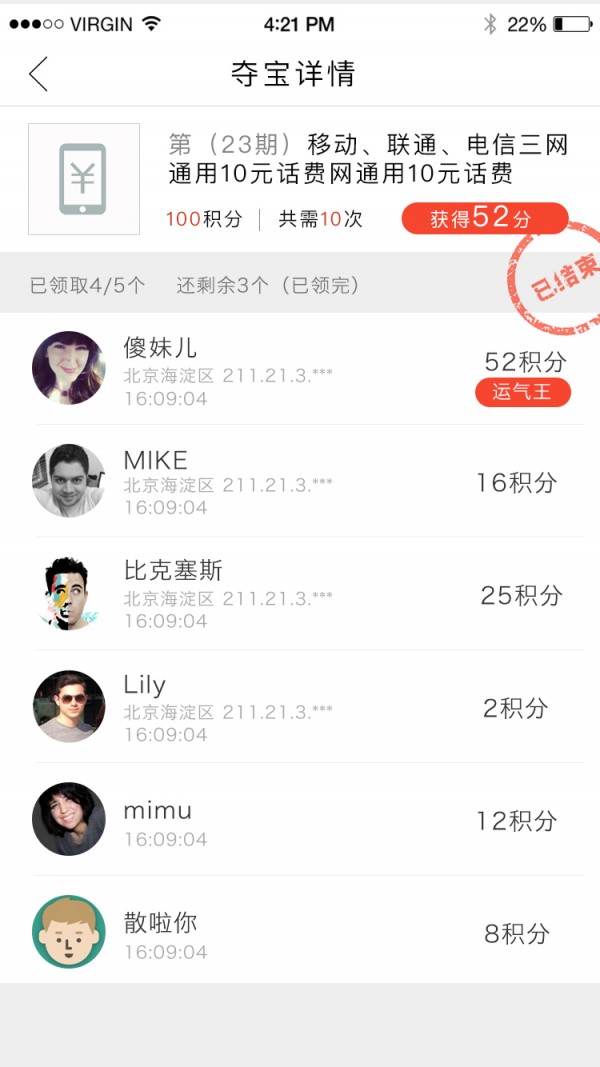Open MIKE's participant row
Image resolution: width=600 pixels, height=1067 pixels.
pyautogui.click(x=300, y=481)
